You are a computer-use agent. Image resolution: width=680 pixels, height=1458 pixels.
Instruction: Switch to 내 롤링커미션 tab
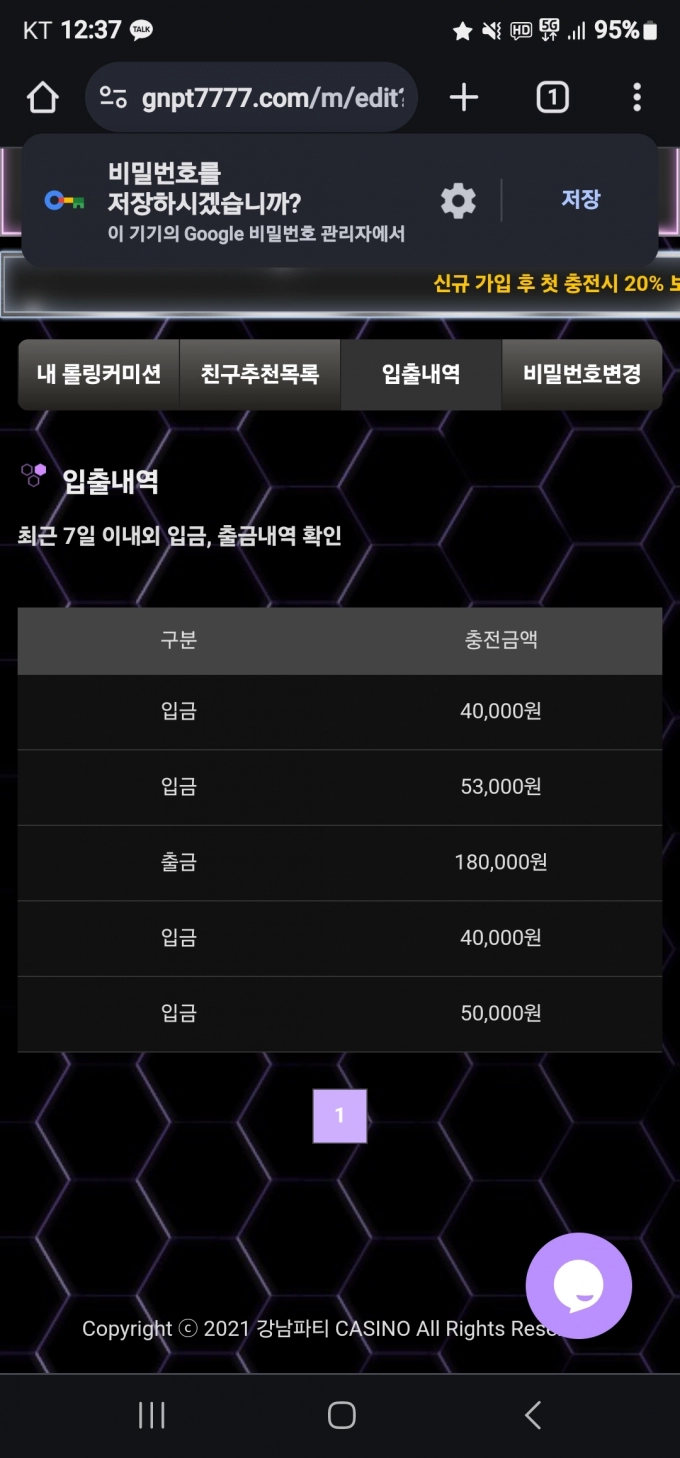pos(99,375)
